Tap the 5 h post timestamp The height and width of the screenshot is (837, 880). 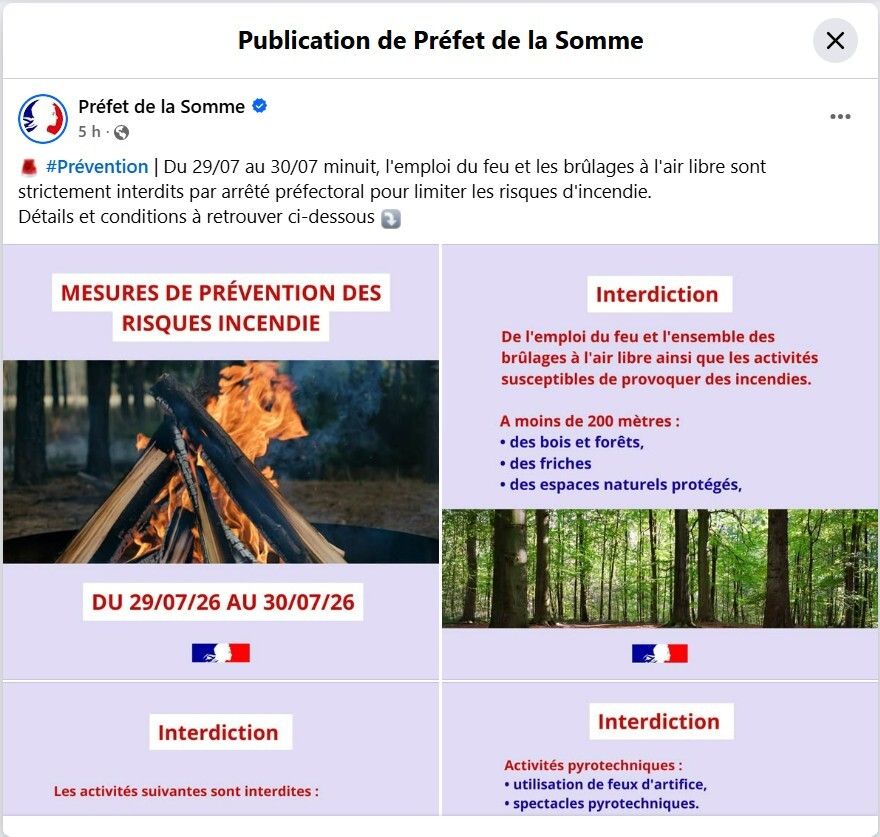(x=89, y=132)
